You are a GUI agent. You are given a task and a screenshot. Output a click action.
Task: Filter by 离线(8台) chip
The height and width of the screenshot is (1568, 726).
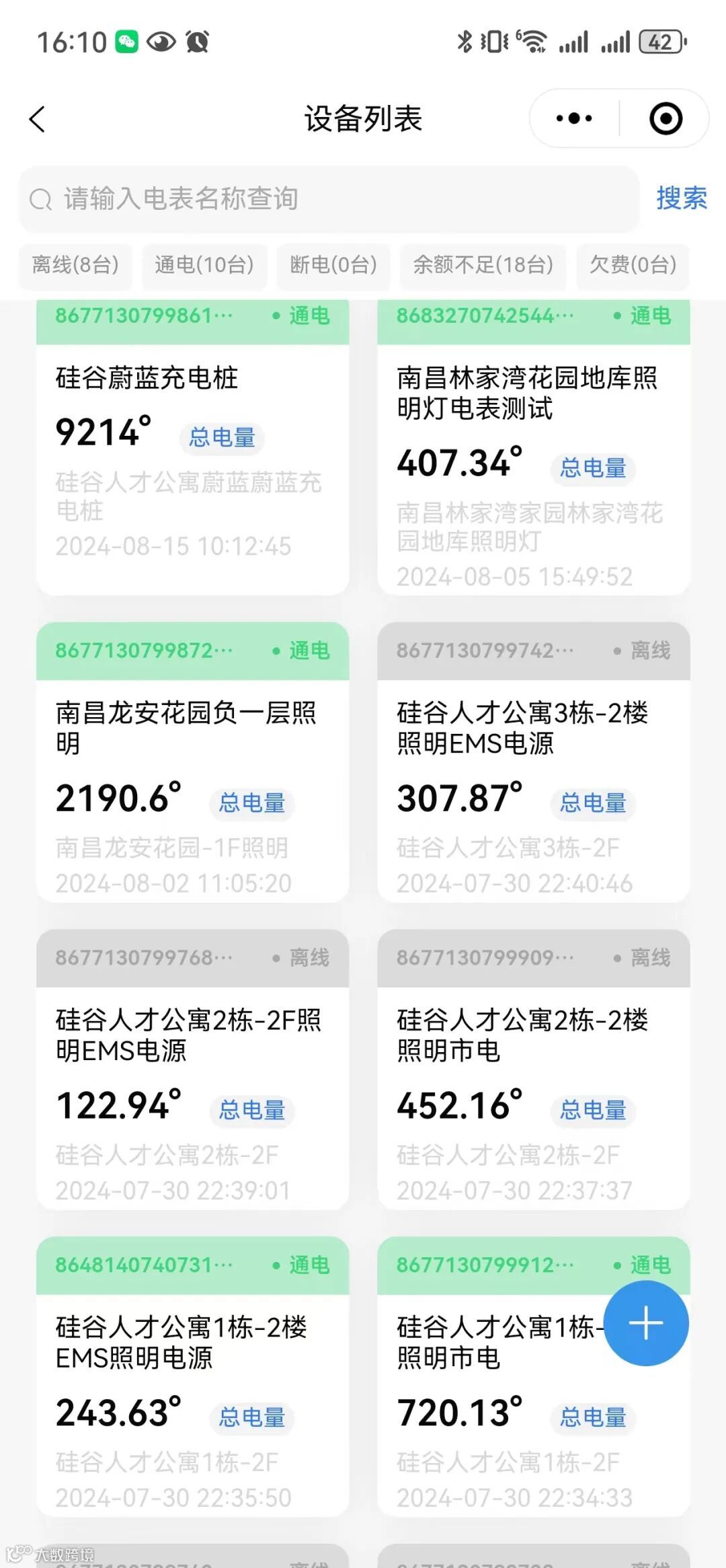click(x=75, y=265)
